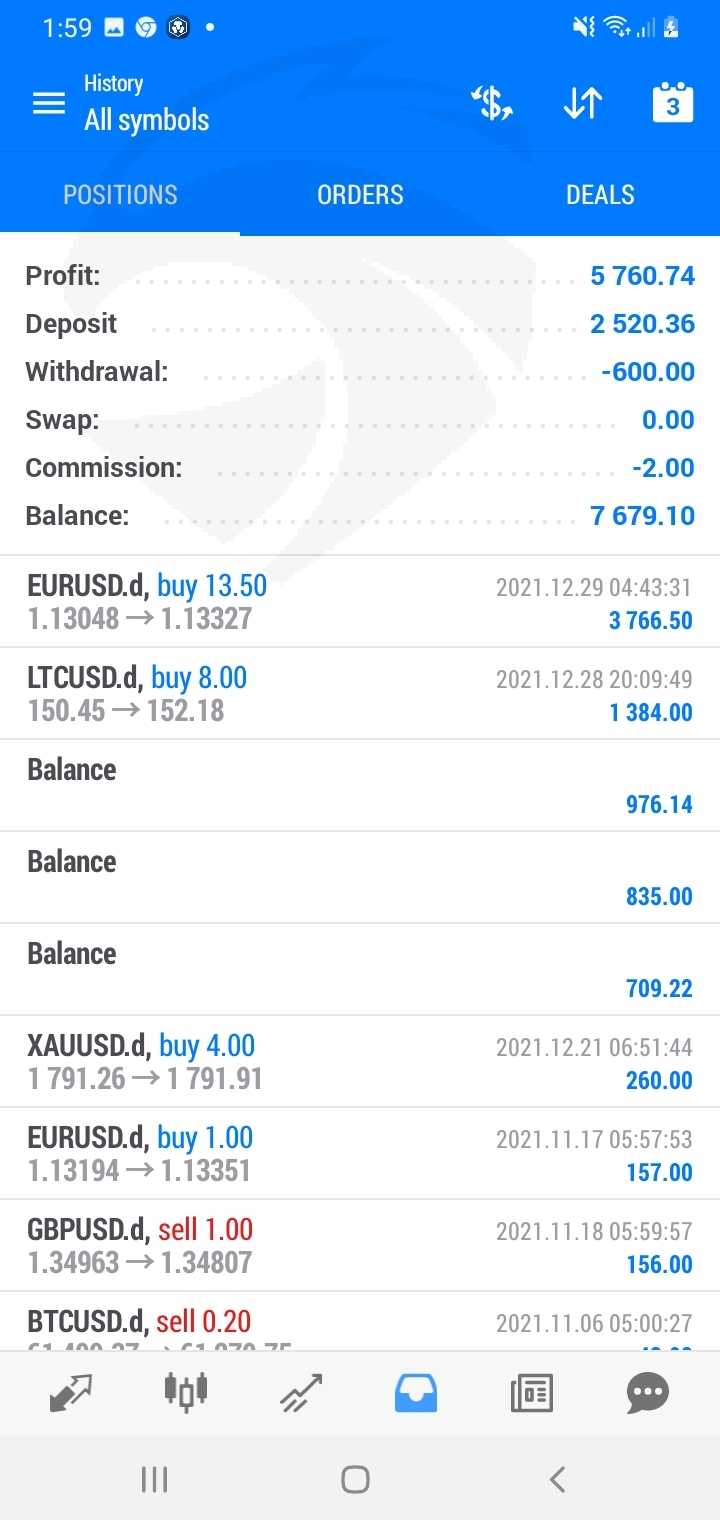
Task: Open the hamburger drawer menu
Action: pos(49,103)
